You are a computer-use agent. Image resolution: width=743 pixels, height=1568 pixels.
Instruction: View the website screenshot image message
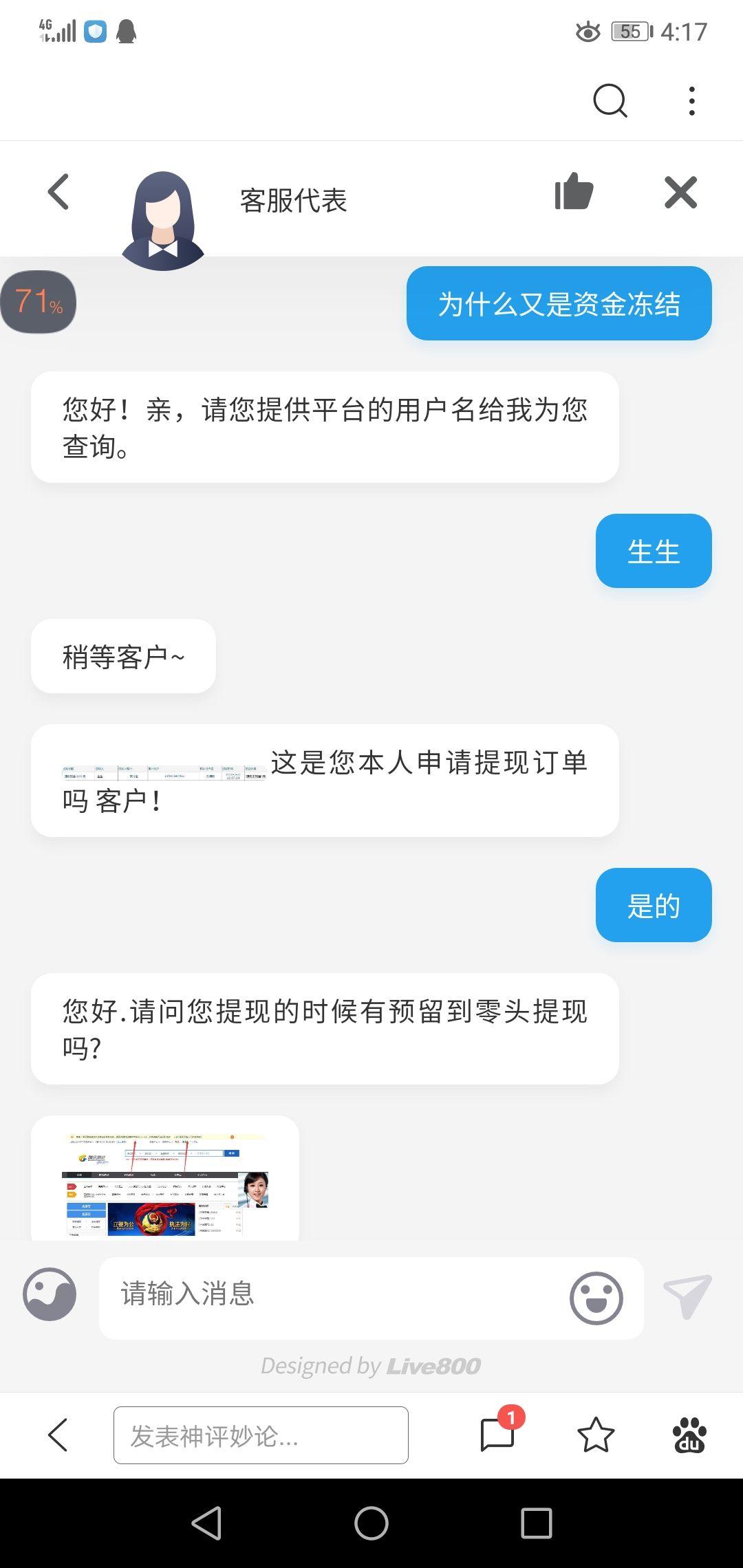point(165,1182)
